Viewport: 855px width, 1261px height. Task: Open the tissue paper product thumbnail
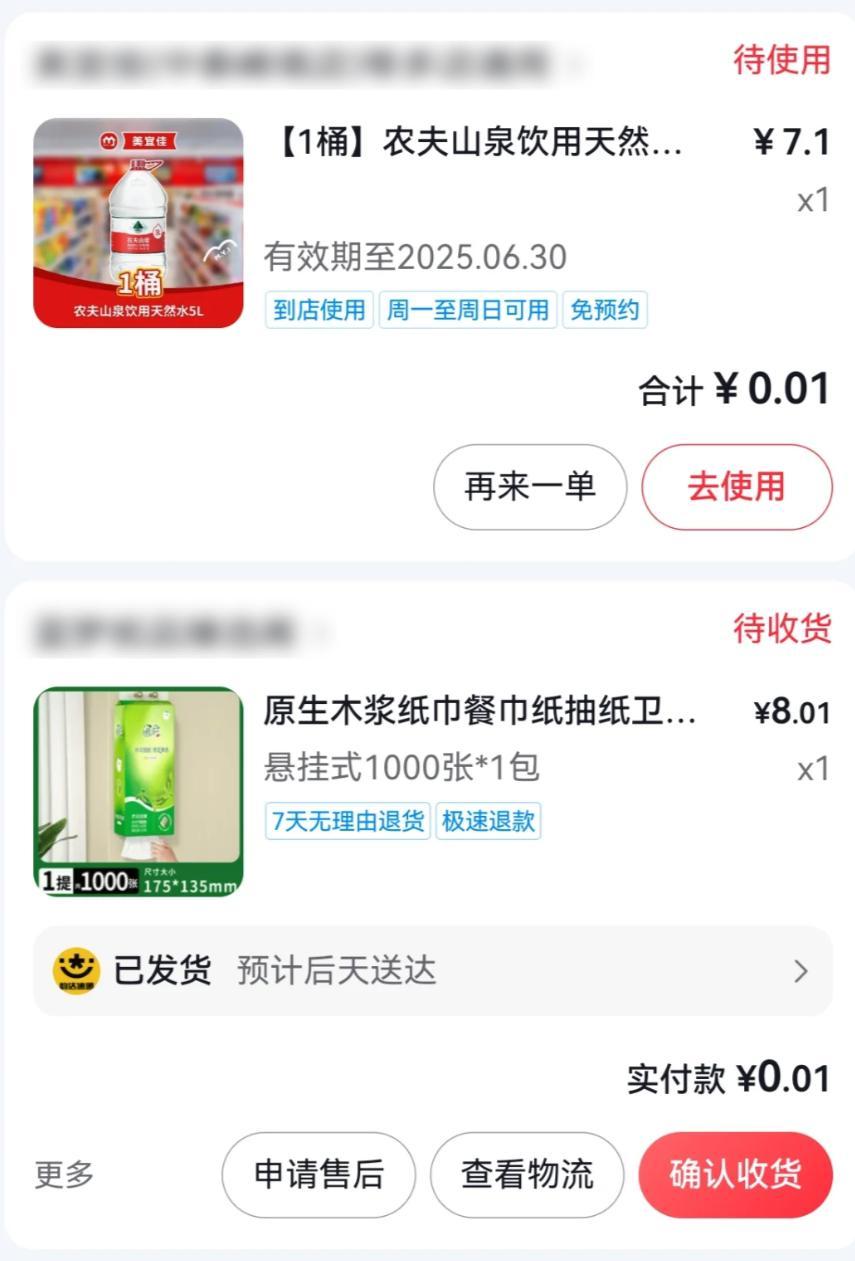click(138, 791)
